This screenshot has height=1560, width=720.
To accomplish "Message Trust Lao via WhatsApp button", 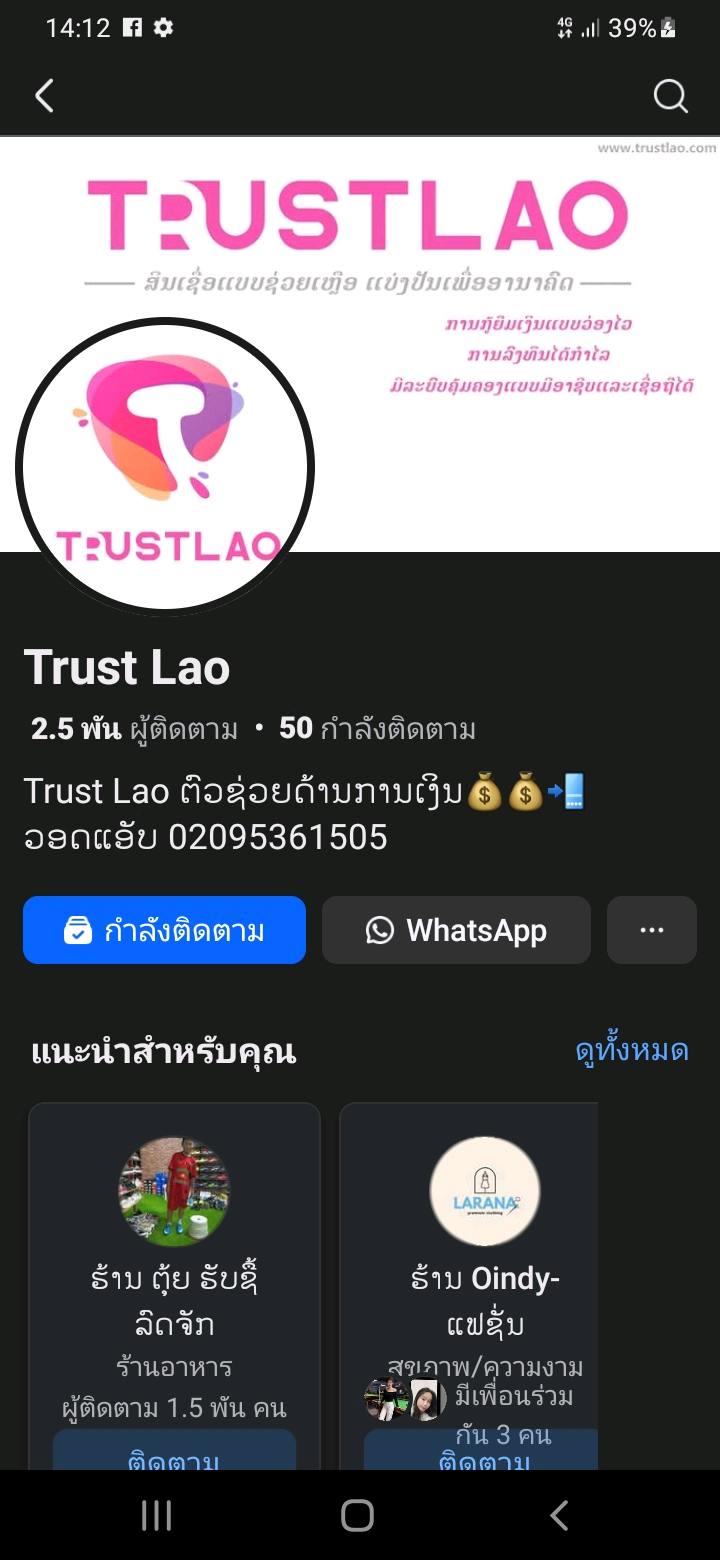I will tap(456, 930).
